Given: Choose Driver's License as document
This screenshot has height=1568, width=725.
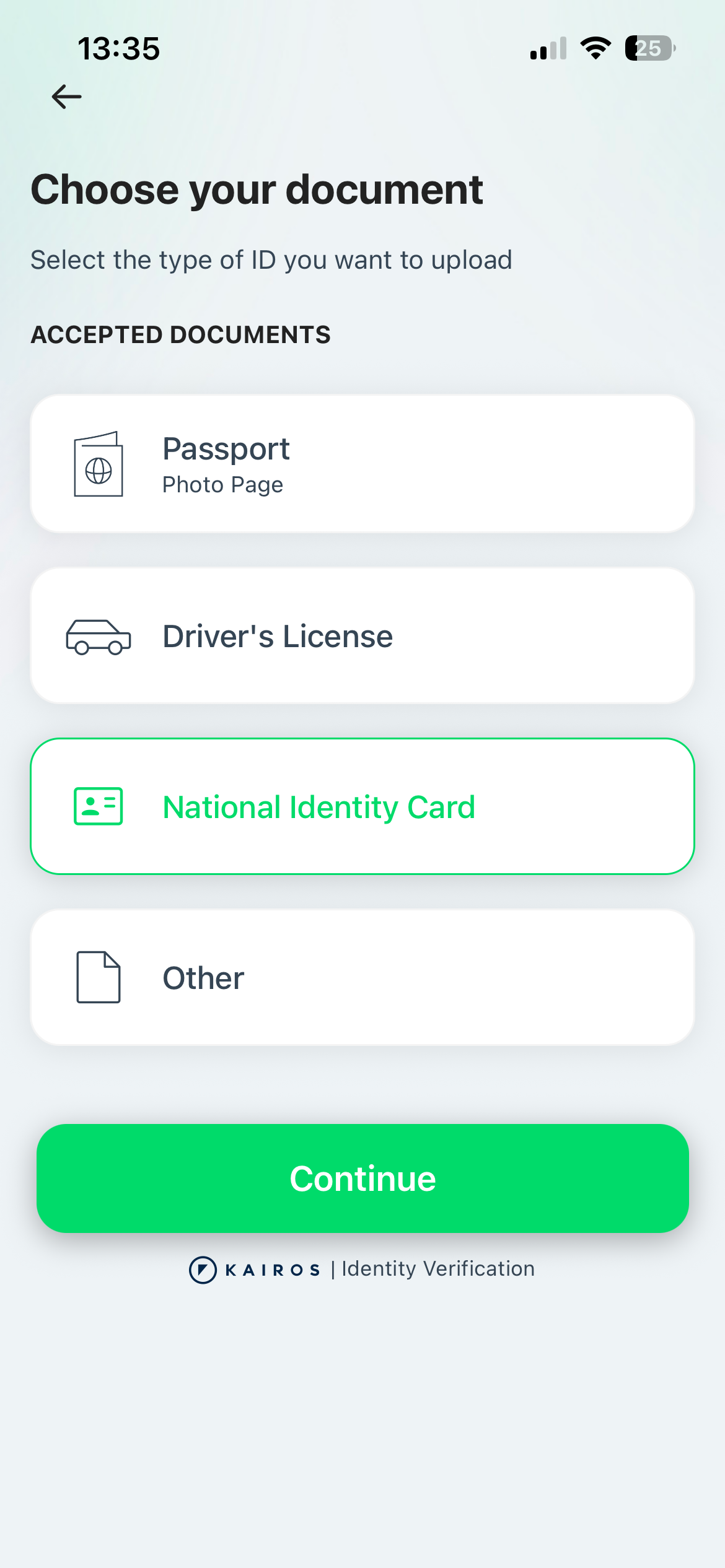Looking at the screenshot, I should (362, 636).
